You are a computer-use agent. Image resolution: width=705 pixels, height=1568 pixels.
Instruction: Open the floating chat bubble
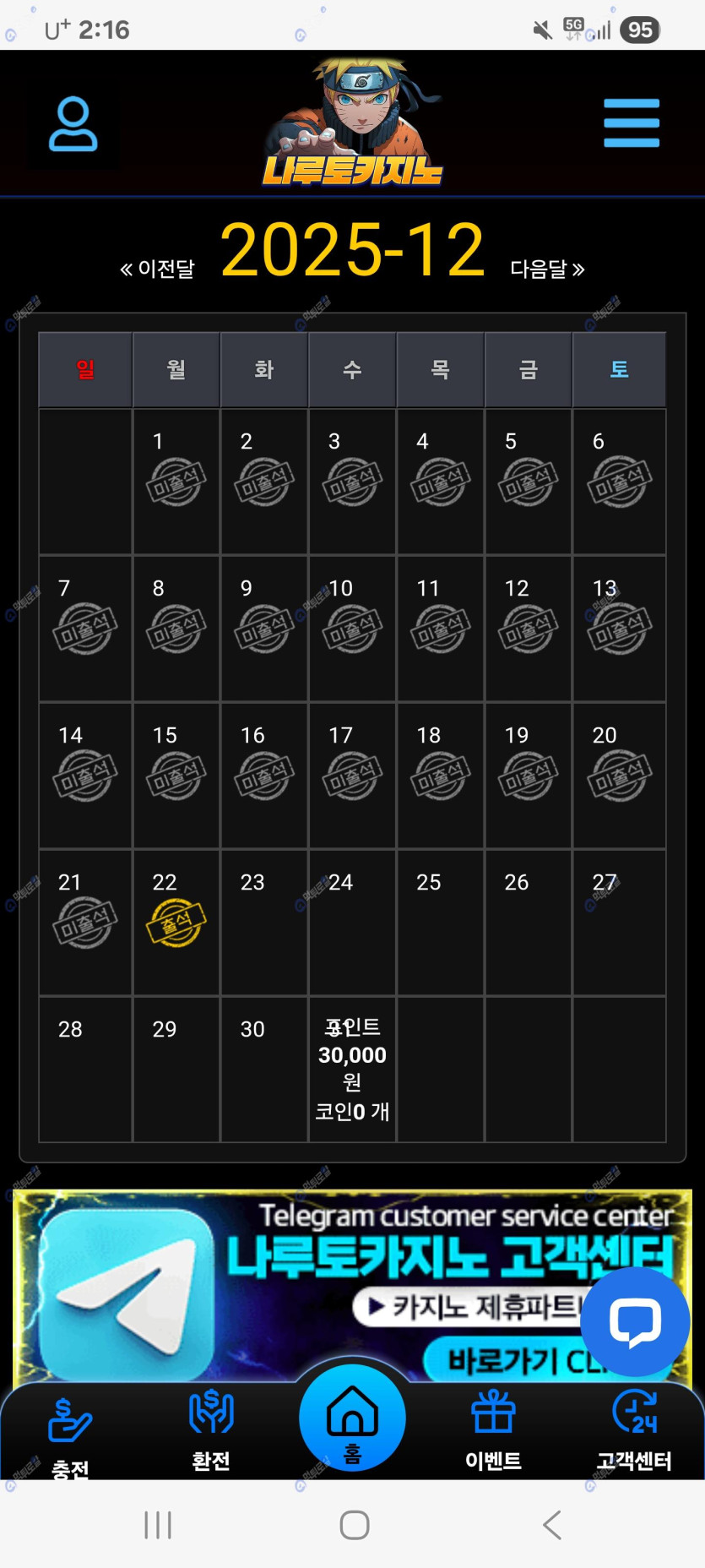(635, 1321)
